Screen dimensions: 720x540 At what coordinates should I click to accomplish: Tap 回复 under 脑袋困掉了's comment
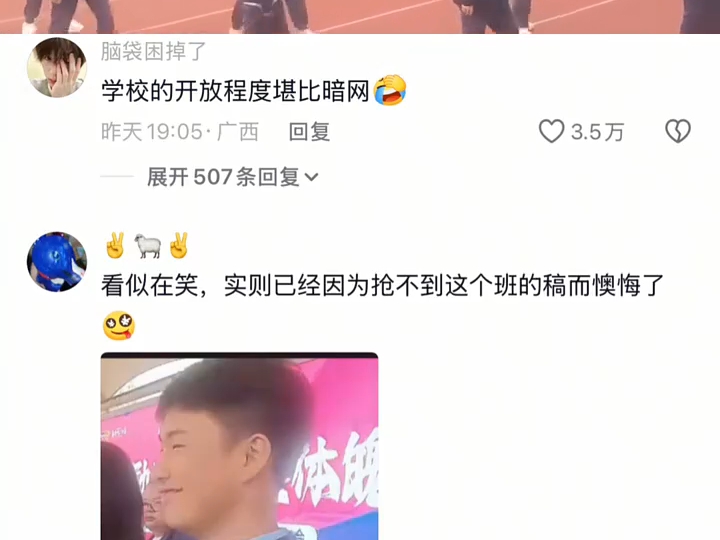309,131
